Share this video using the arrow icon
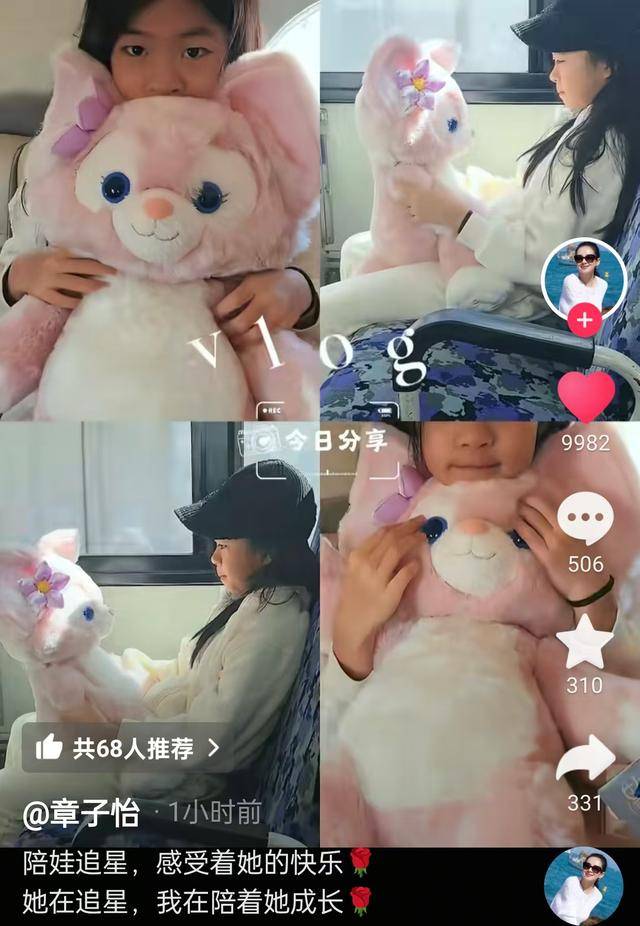640x926 pixels. (585, 762)
